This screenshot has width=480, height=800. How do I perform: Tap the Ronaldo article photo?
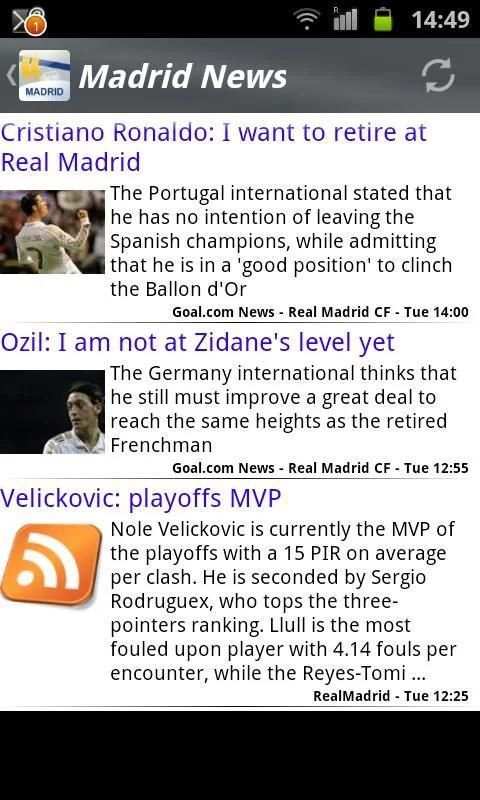click(x=52, y=232)
